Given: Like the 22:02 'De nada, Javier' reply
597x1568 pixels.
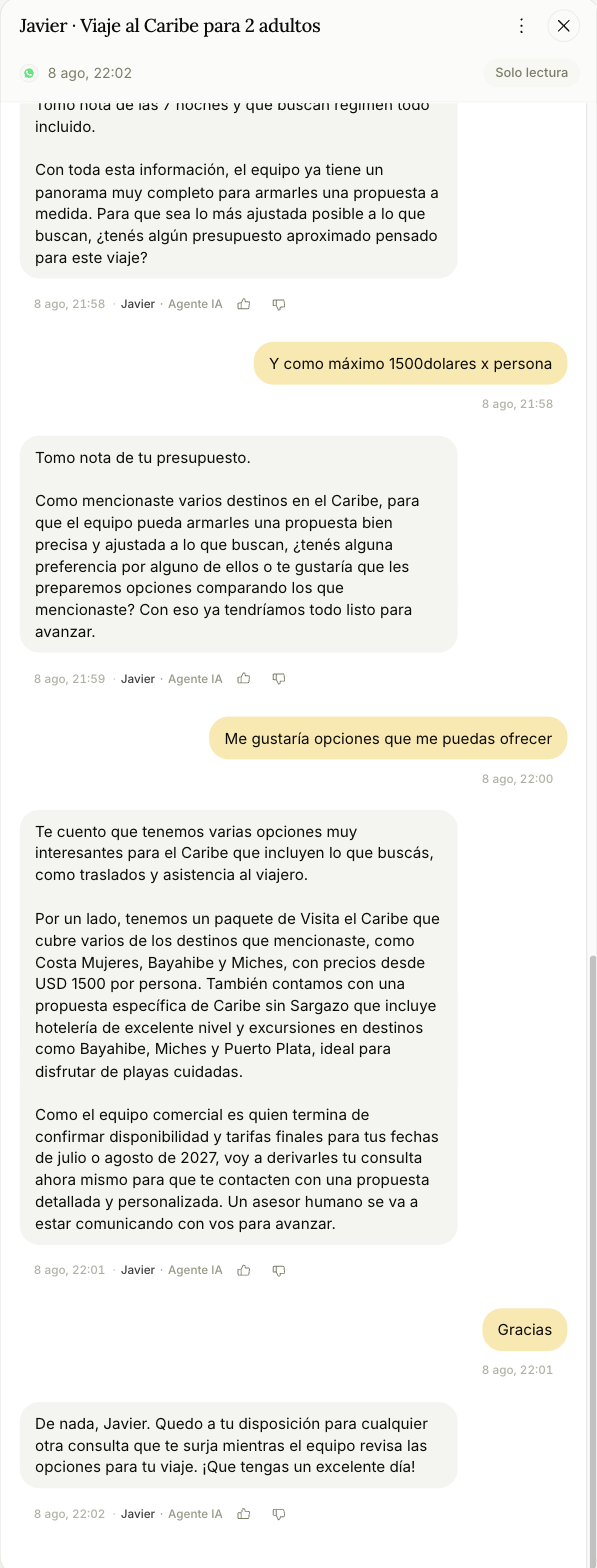Looking at the screenshot, I should pyautogui.click(x=244, y=1514).
